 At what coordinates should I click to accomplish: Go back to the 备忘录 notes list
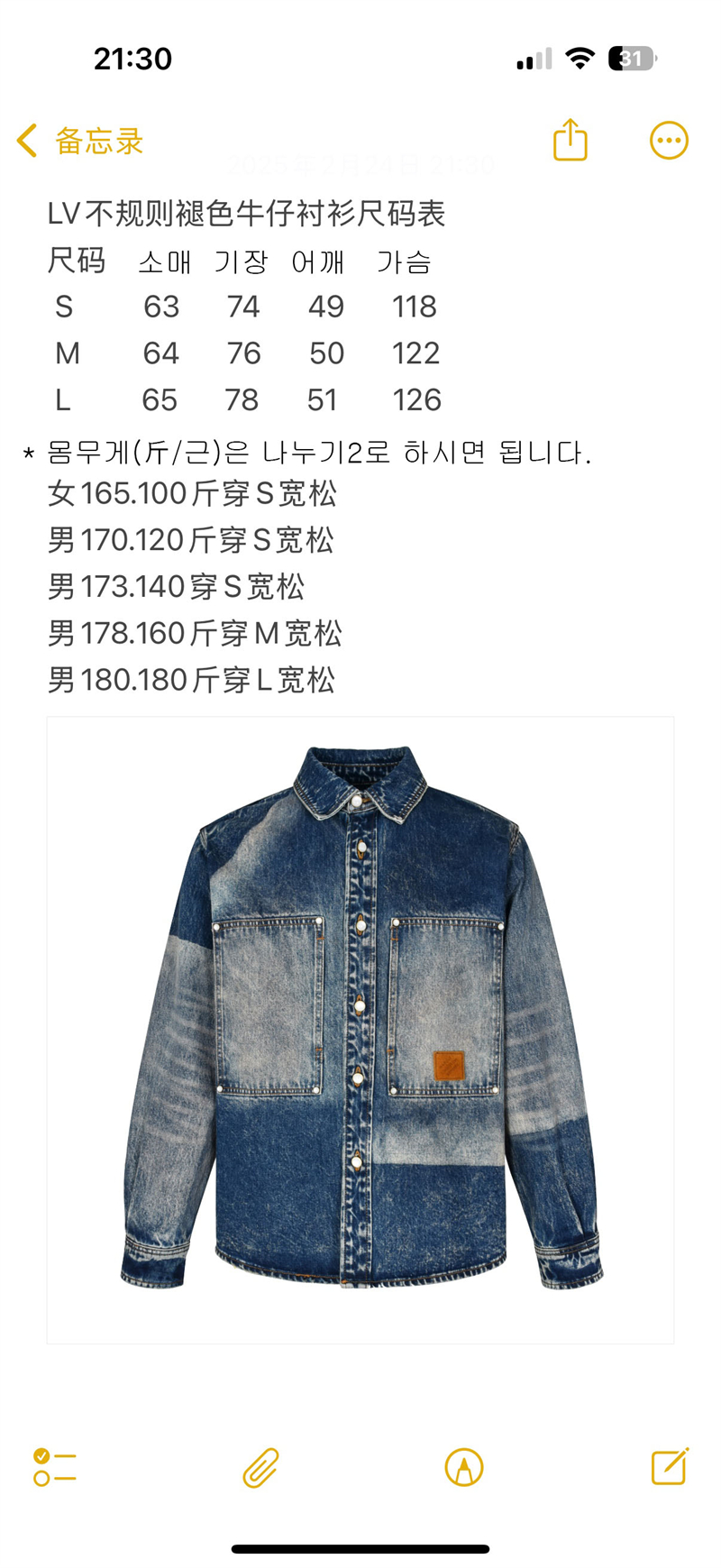coord(79,142)
